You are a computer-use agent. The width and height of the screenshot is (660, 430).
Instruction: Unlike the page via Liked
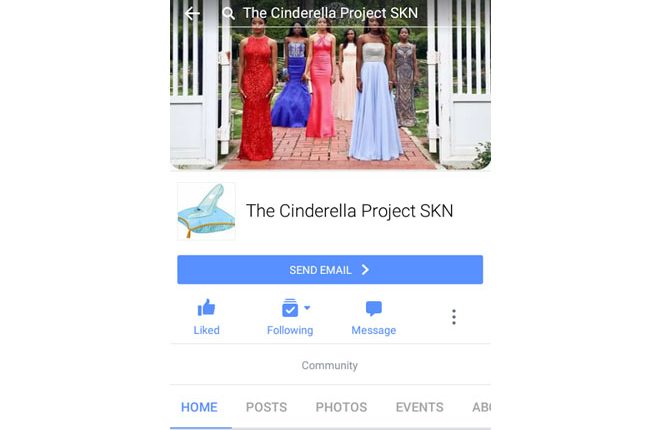(x=206, y=317)
